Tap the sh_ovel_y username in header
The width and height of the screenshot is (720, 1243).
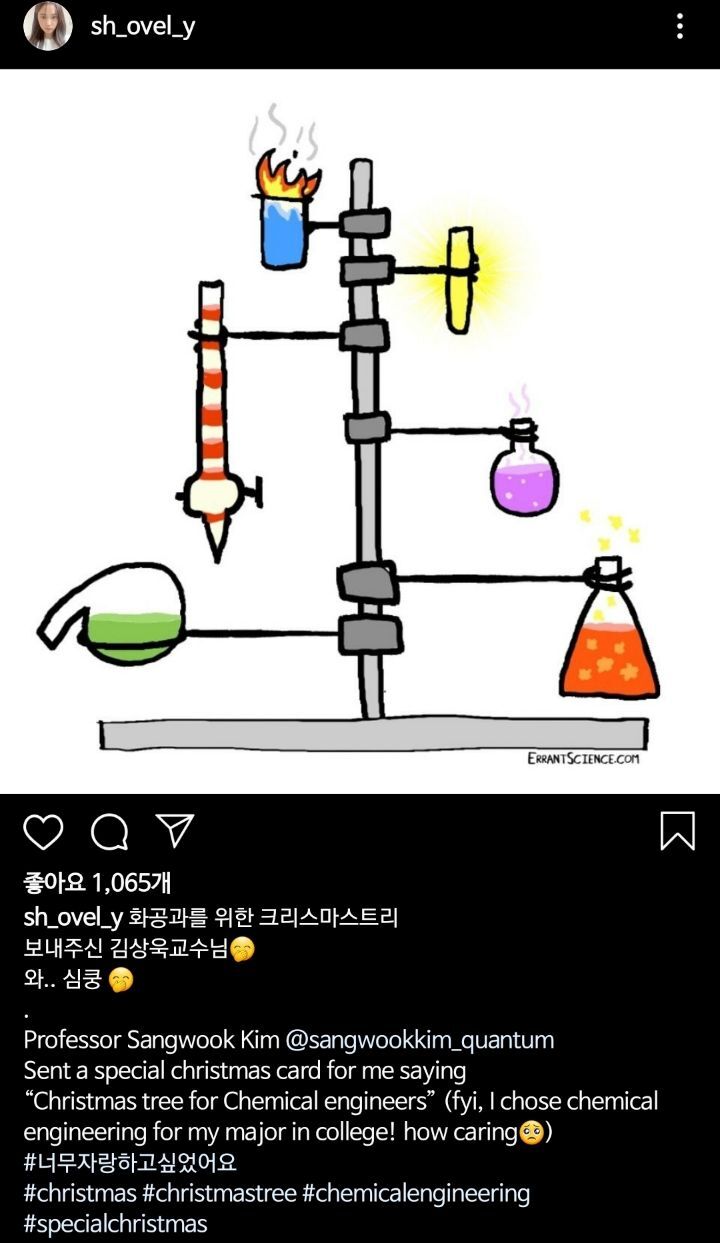[143, 27]
